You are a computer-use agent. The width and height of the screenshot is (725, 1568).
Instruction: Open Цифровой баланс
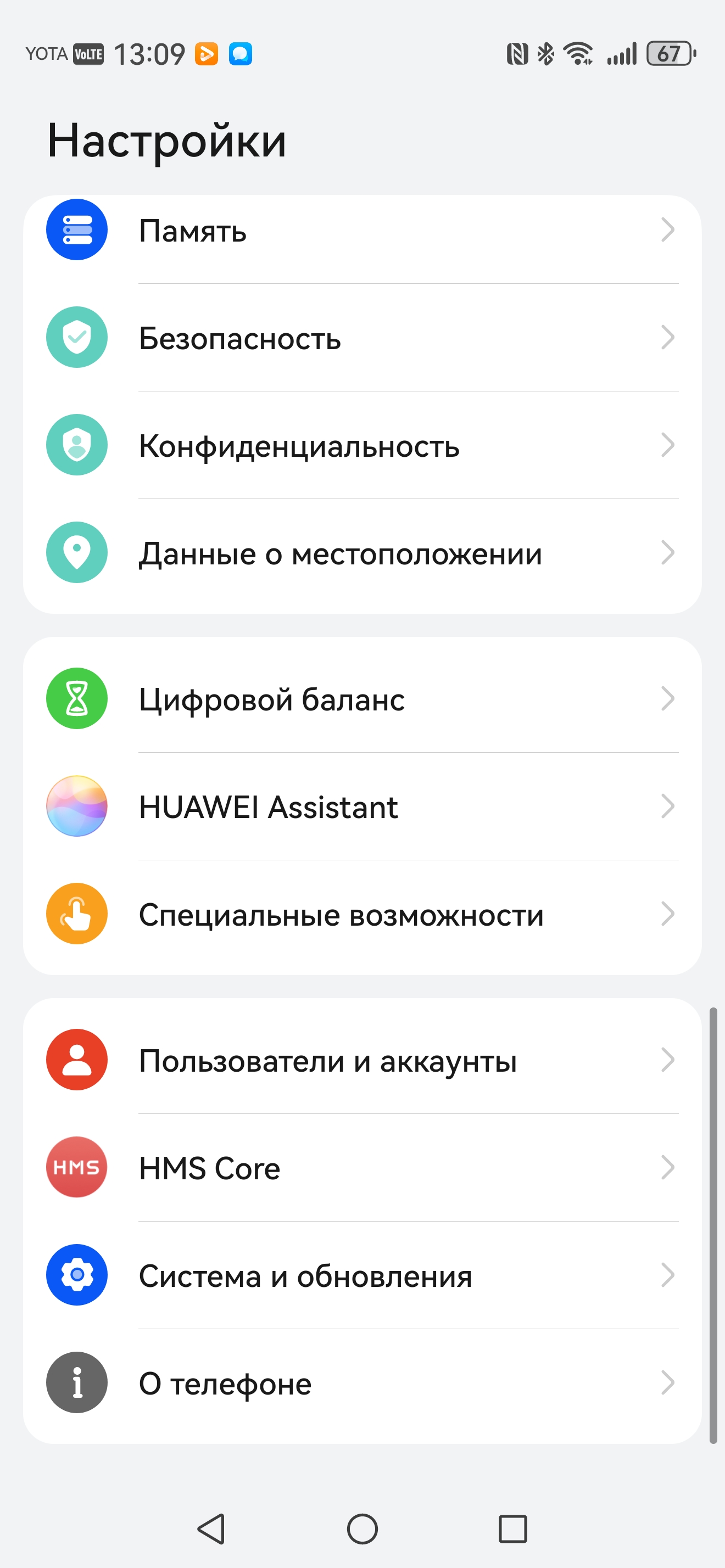click(x=361, y=699)
